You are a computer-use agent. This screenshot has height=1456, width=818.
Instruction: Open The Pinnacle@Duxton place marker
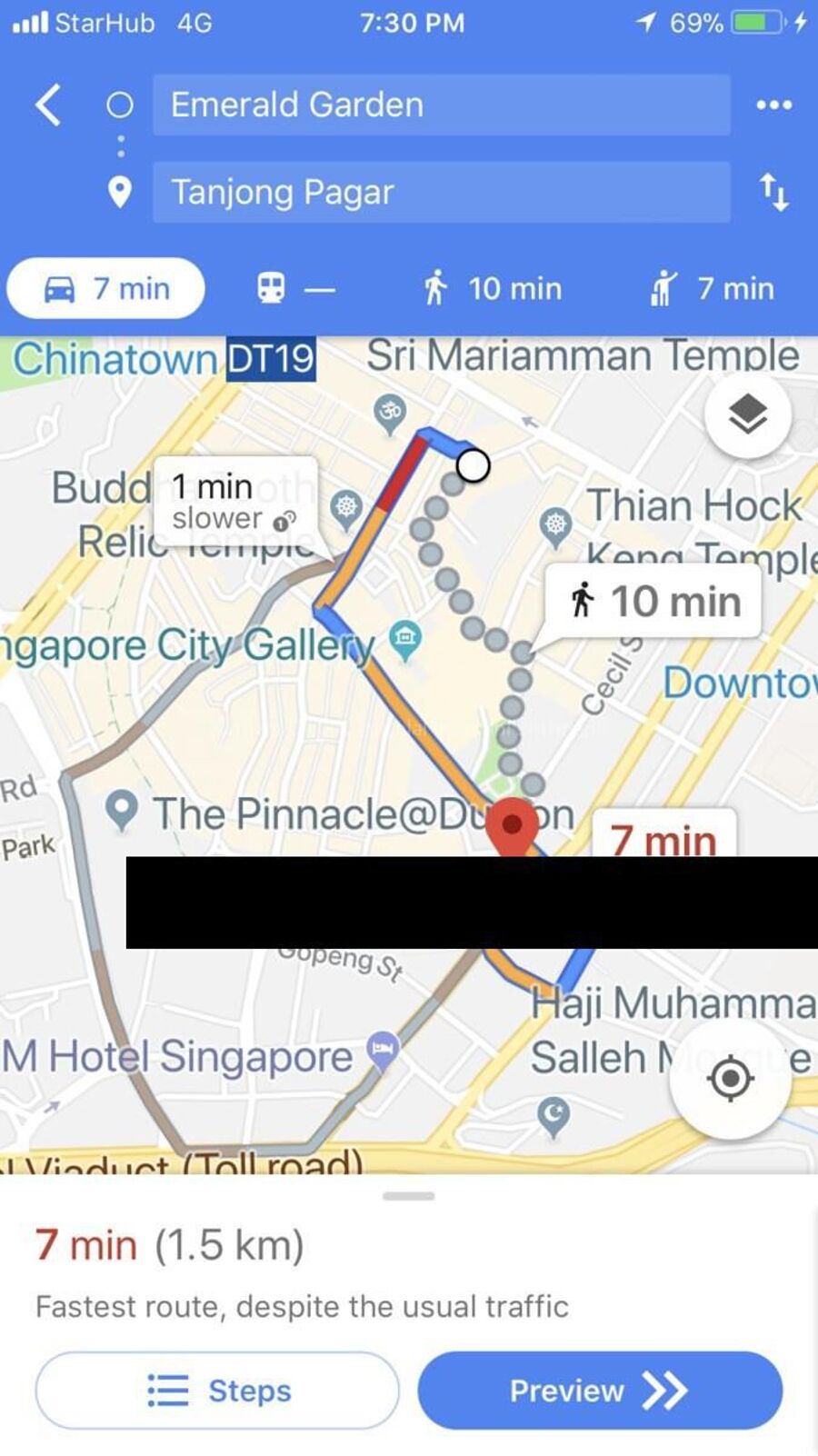pos(123,810)
